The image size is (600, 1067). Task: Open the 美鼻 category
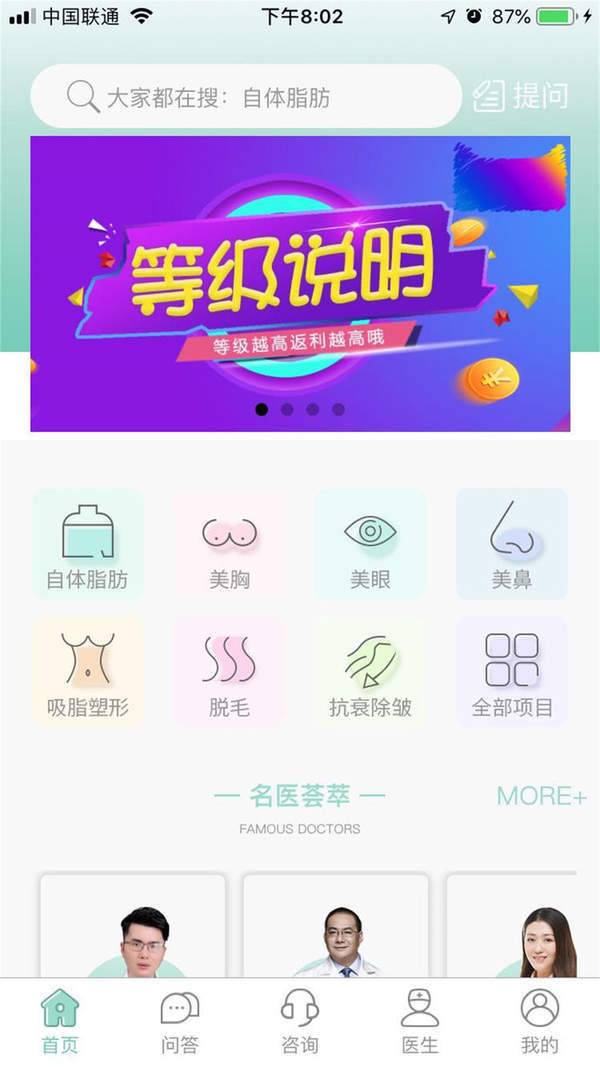511,544
